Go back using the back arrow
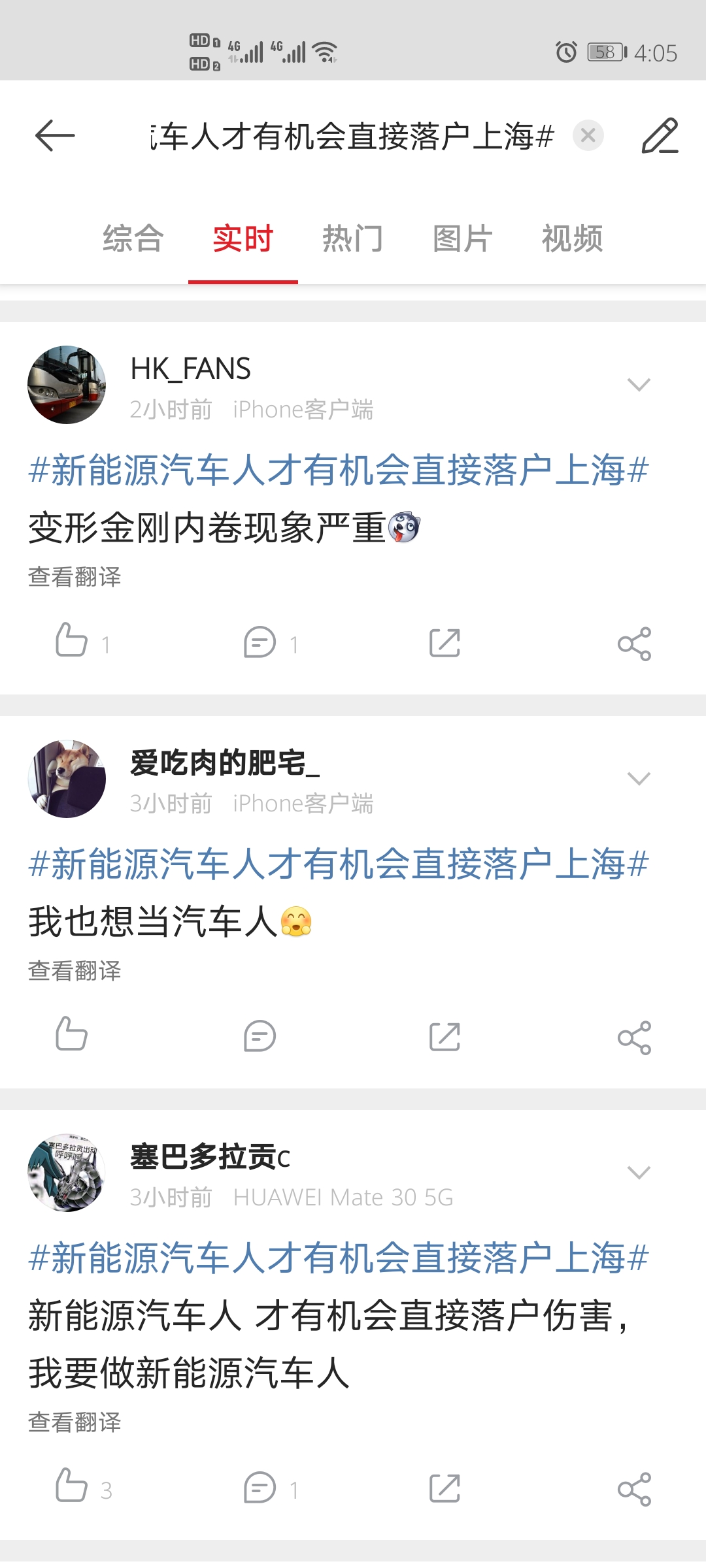The height and width of the screenshot is (1568, 706). [55, 136]
